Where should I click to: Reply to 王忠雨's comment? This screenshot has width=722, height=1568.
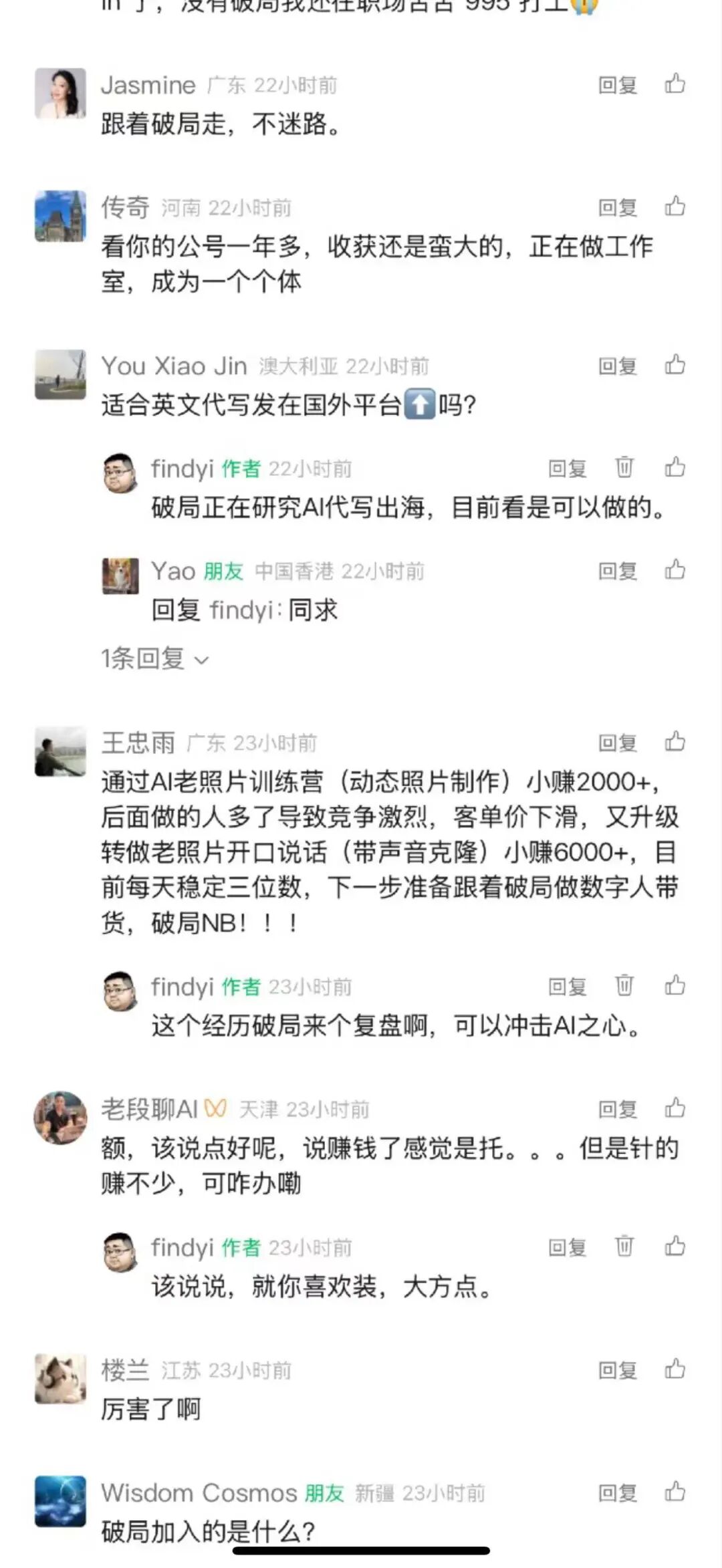tap(617, 743)
